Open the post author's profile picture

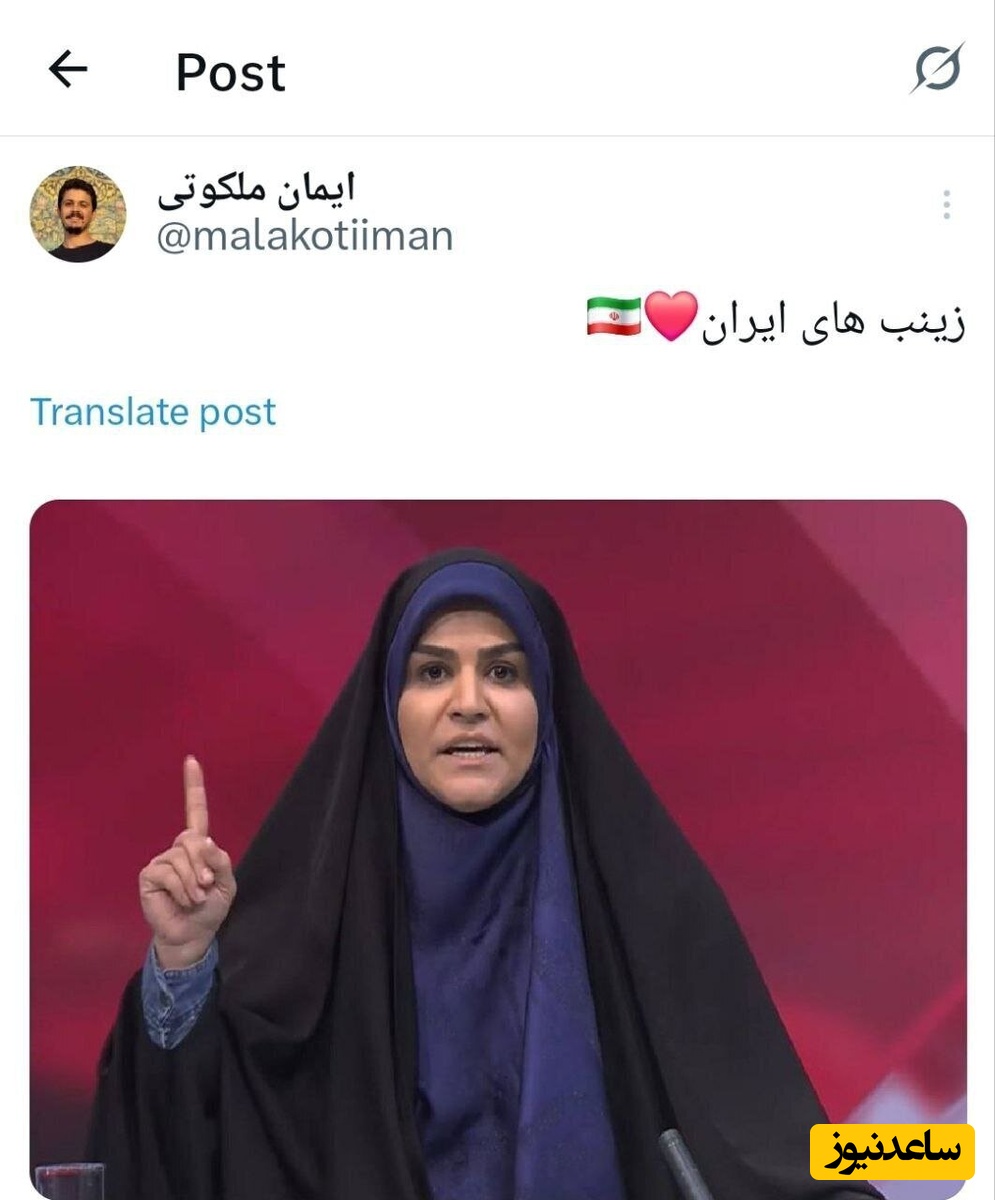(x=78, y=214)
